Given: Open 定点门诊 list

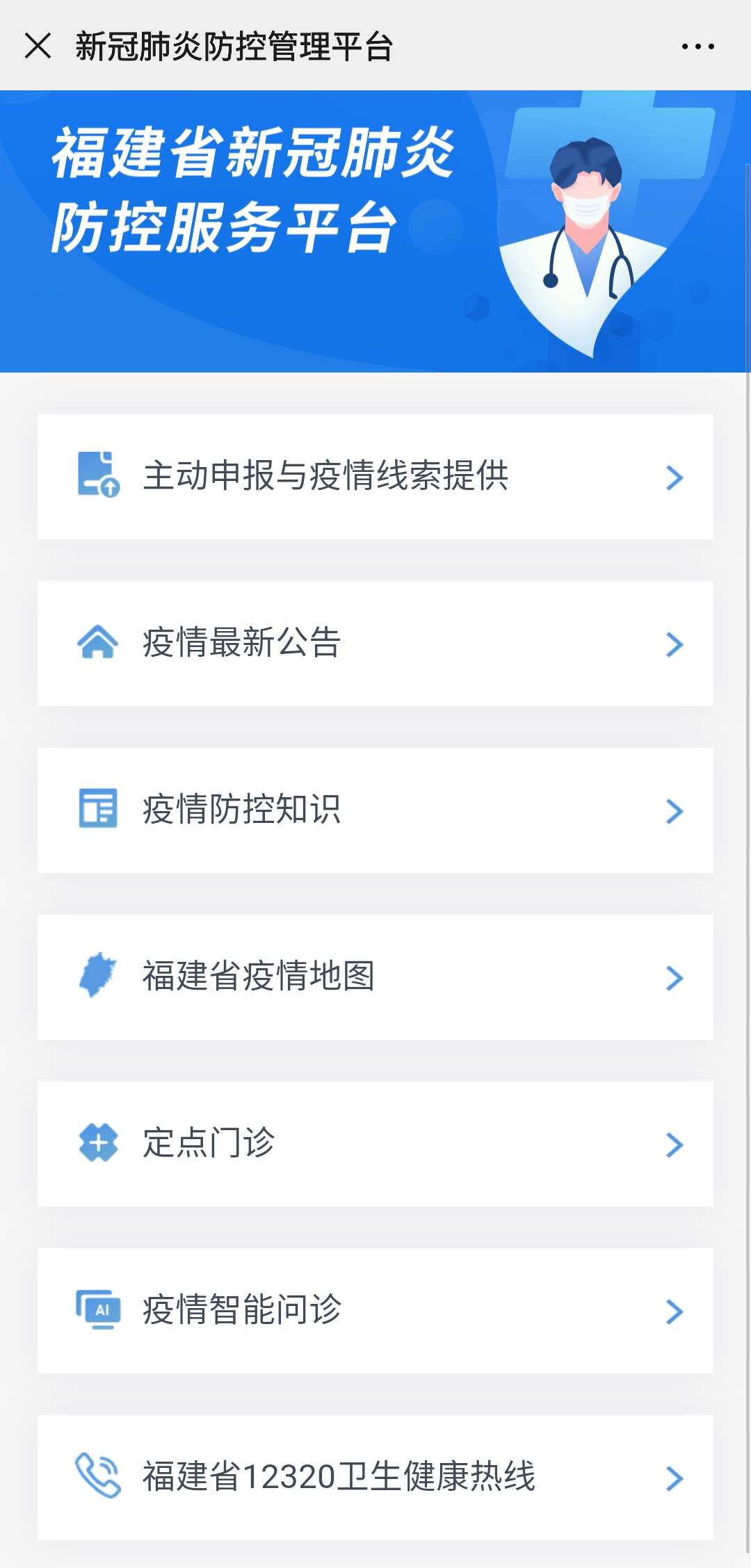Looking at the screenshot, I should tap(375, 1144).
